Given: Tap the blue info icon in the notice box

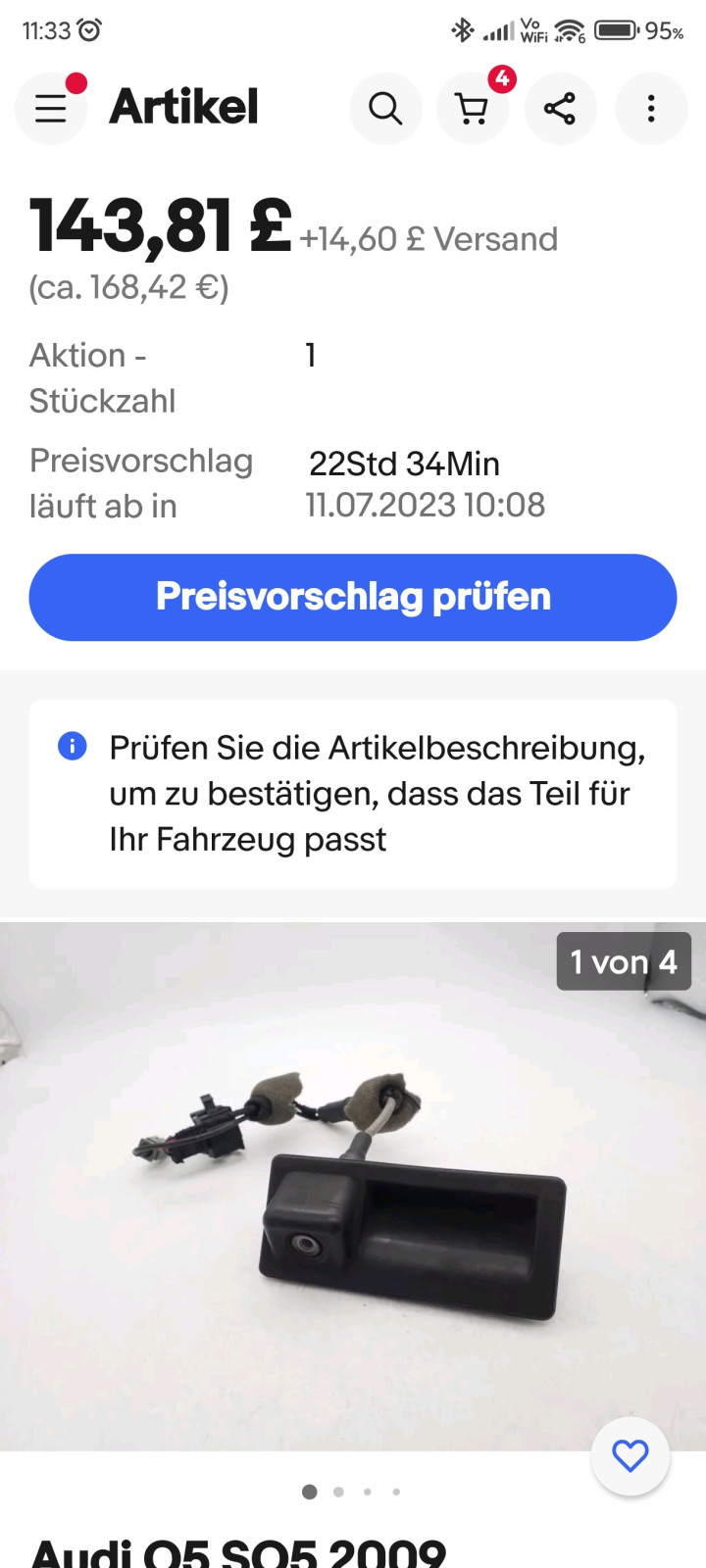Looking at the screenshot, I should click(x=72, y=747).
